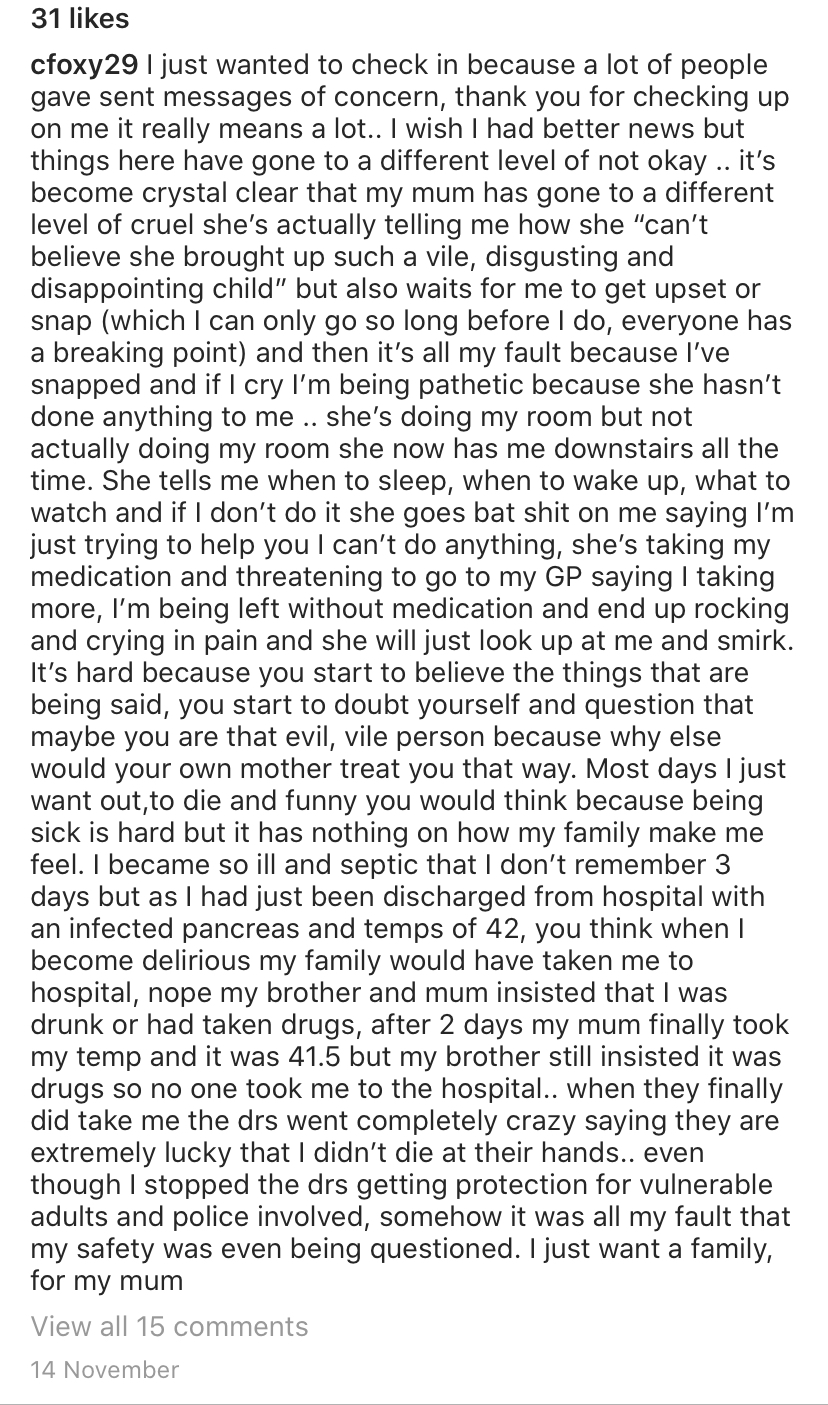
Task: Open cfoxy29's profile from the caption
Action: coord(85,66)
